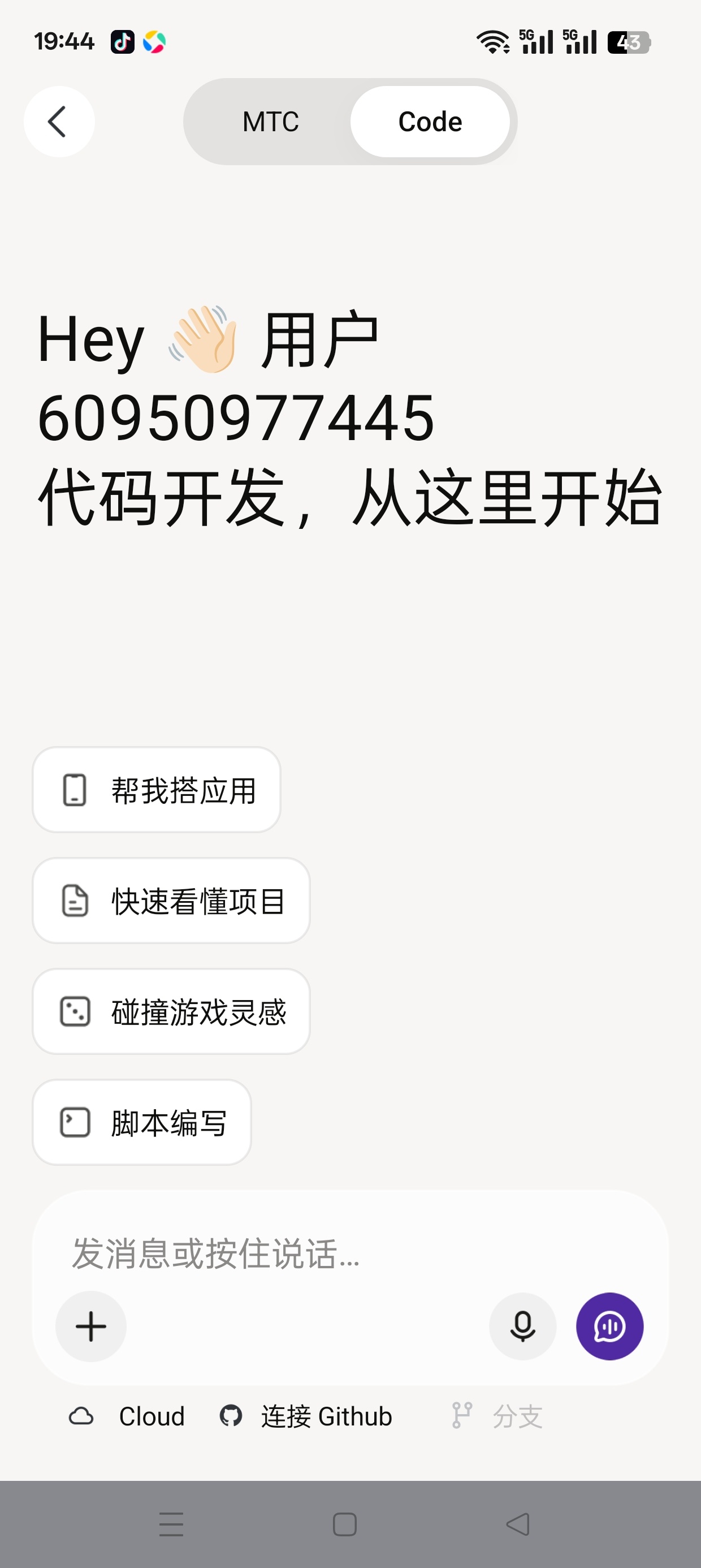
Task: Open the plus attachment menu
Action: click(x=90, y=1326)
